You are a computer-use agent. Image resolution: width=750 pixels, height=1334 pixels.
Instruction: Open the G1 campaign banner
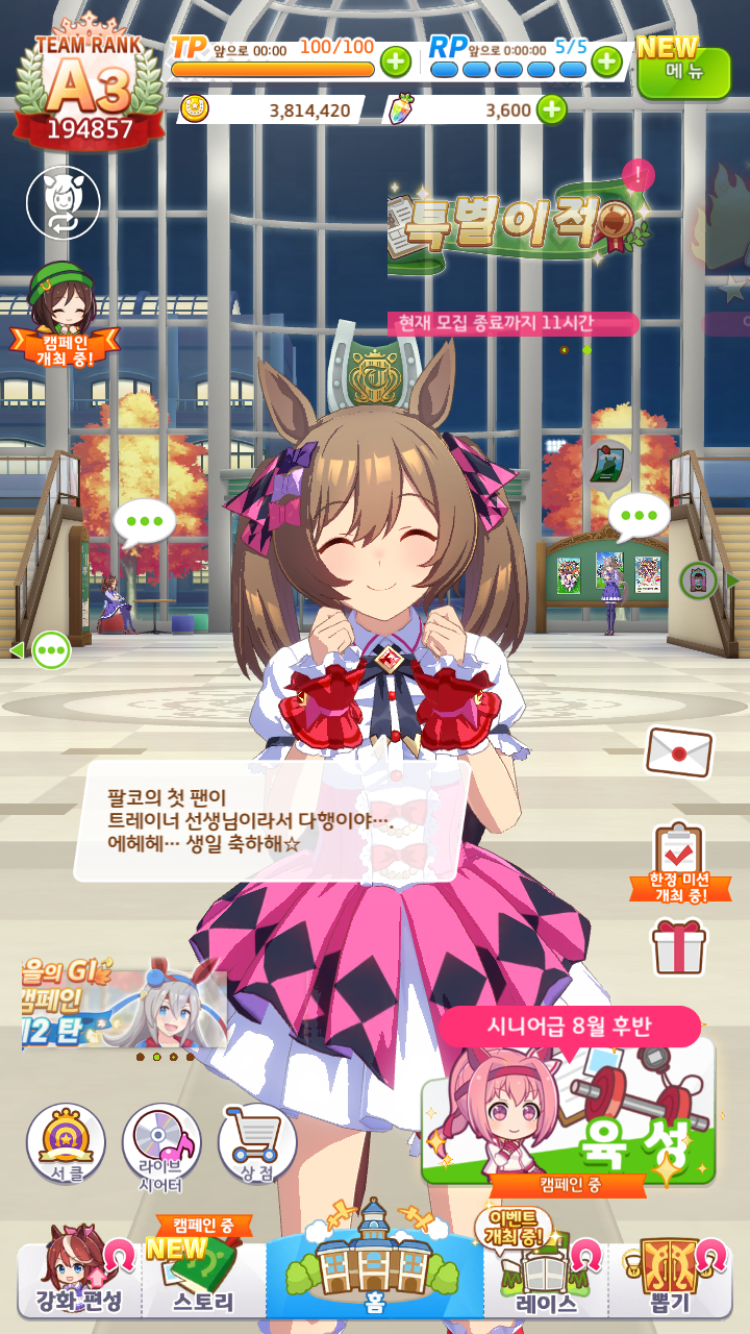[x=124, y=1003]
